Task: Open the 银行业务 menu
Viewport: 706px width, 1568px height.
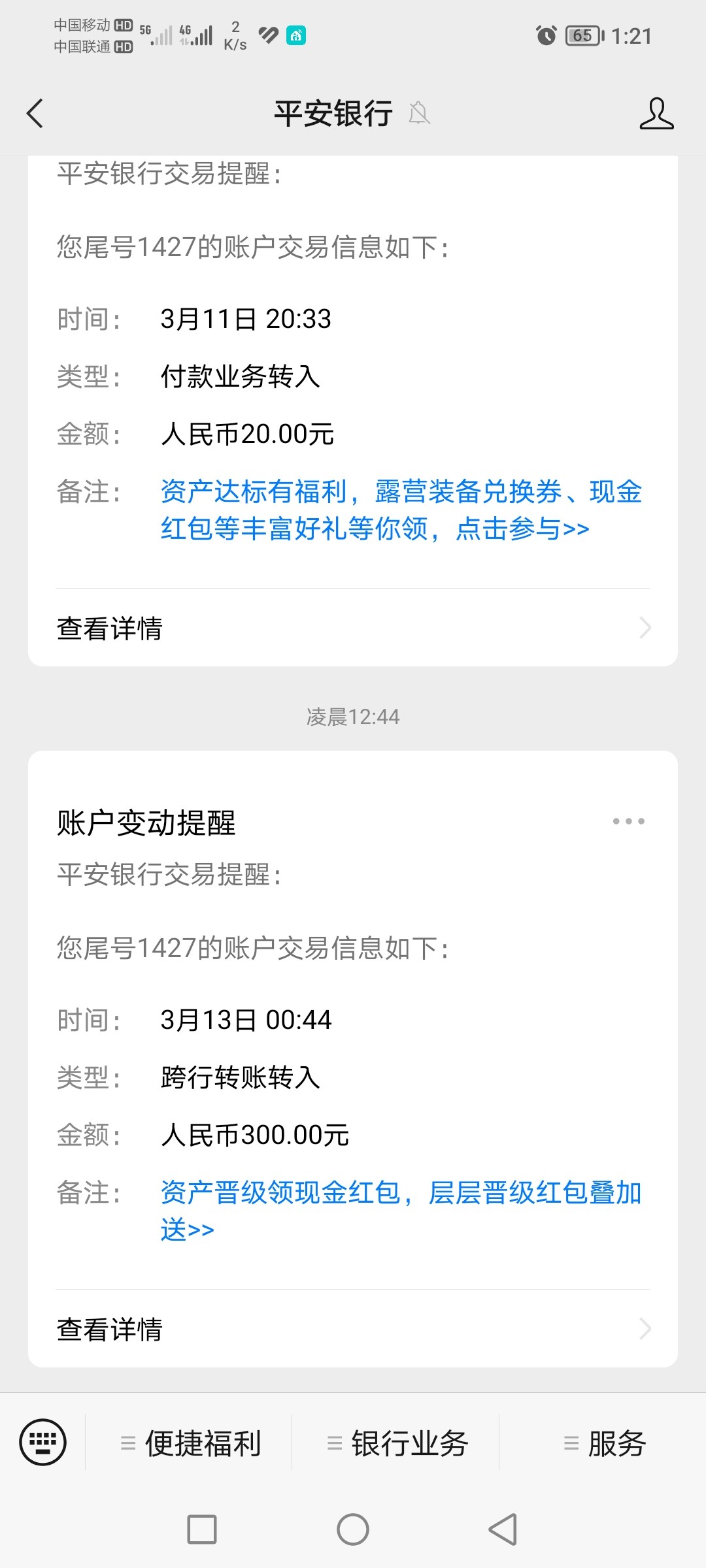Action: (x=397, y=1444)
